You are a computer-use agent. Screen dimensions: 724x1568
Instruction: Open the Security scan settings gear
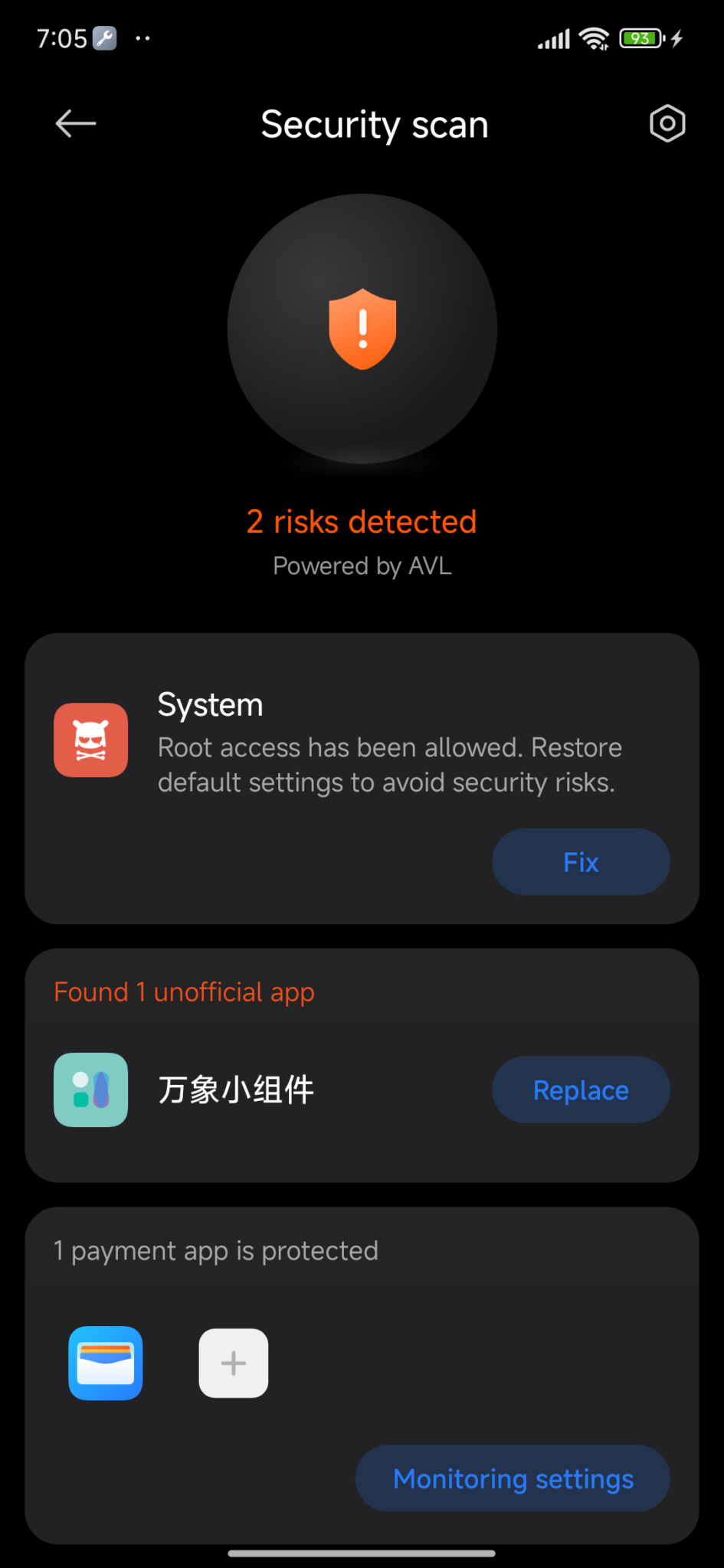pyautogui.click(x=666, y=123)
